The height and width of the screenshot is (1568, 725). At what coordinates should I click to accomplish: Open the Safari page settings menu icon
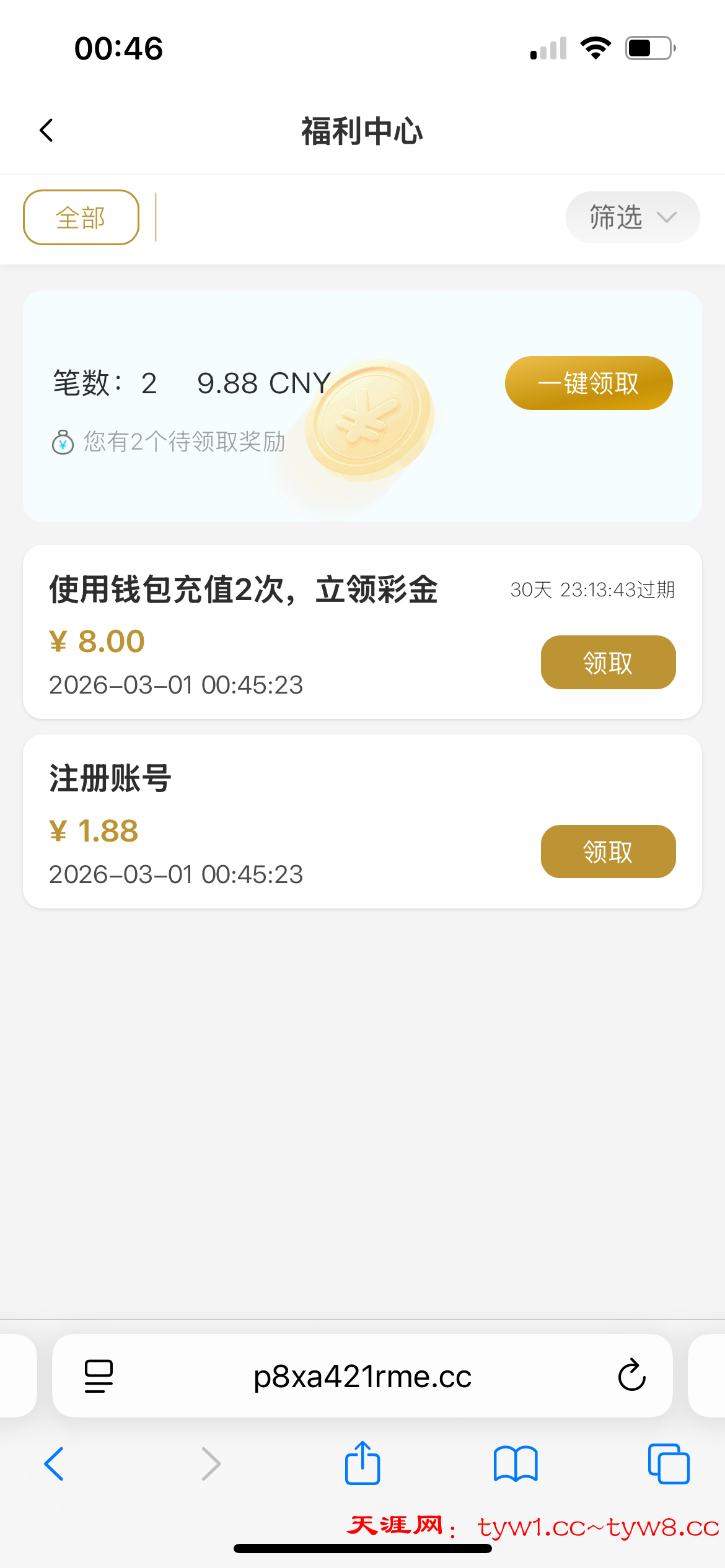(x=99, y=1376)
